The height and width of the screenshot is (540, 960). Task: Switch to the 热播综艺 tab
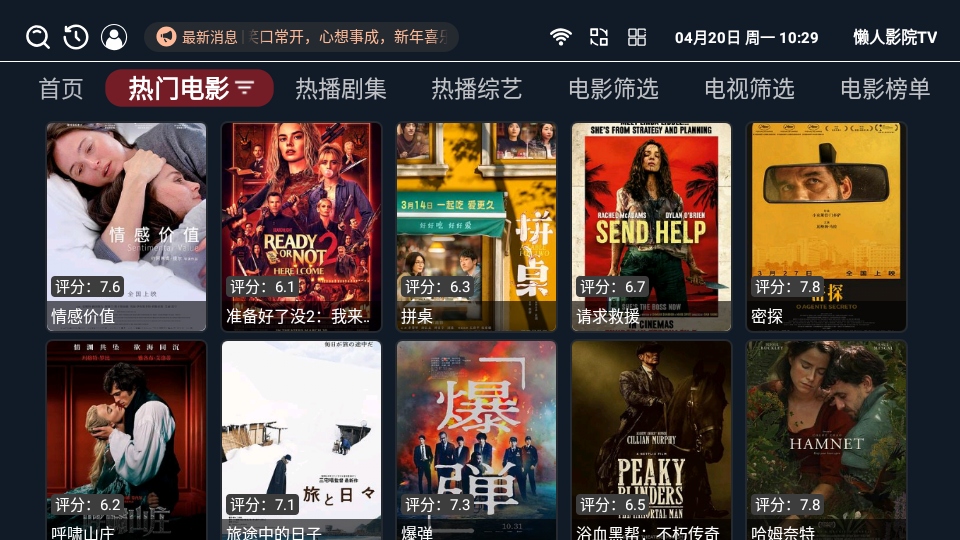(x=476, y=88)
